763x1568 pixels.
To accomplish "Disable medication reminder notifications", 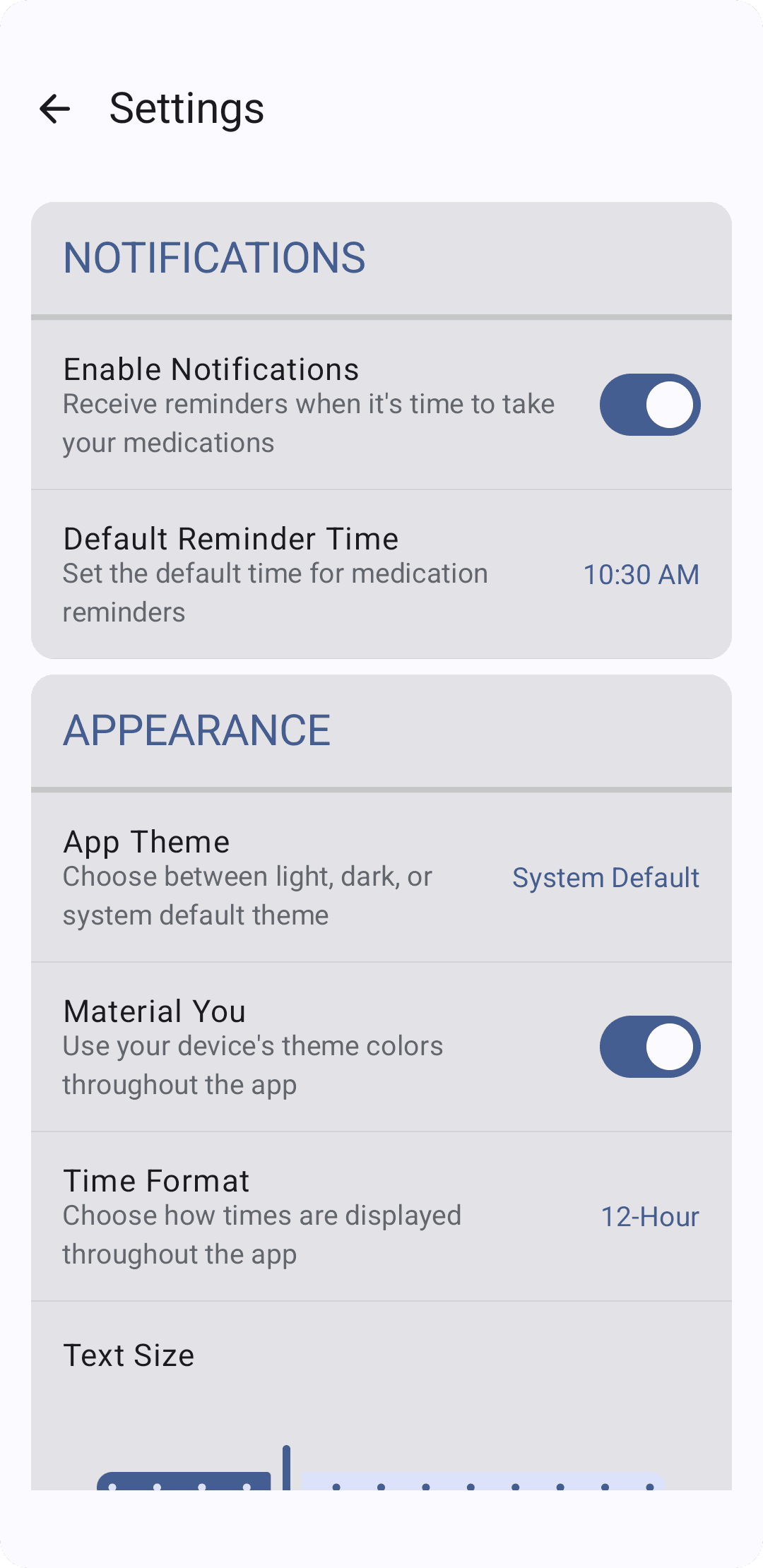I will tap(649, 403).
